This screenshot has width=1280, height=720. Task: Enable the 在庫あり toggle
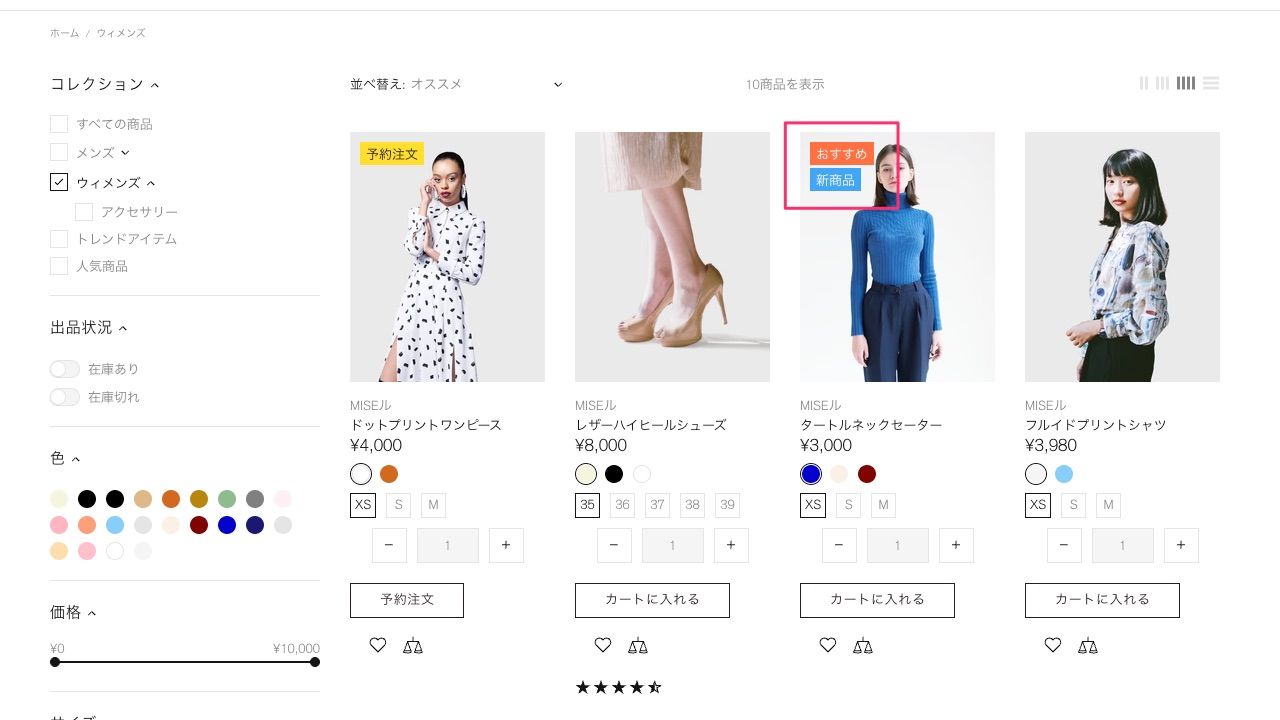click(x=65, y=369)
